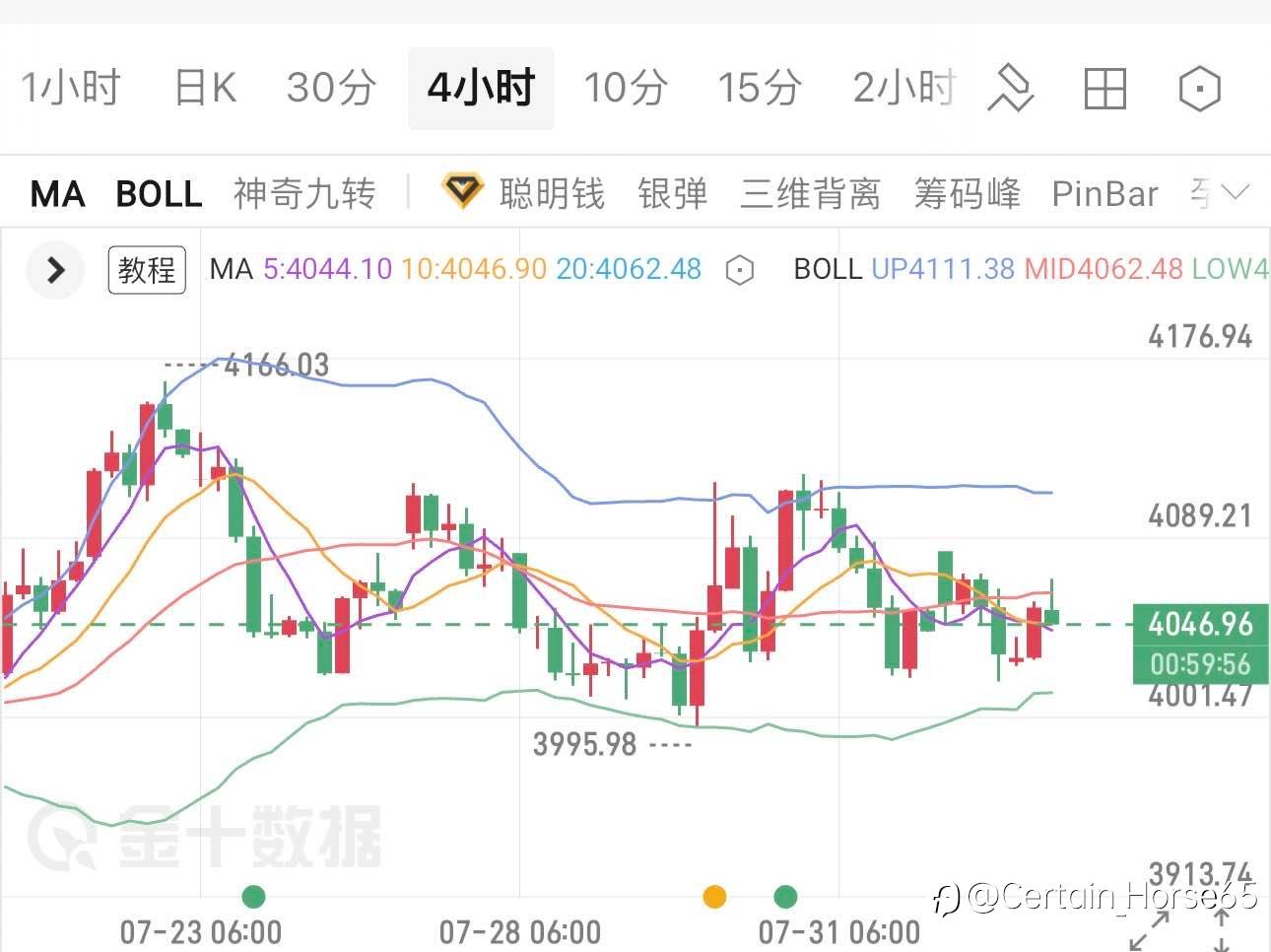Open the 教程 tutorial button
Screen dimensions: 1271x952
click(x=147, y=269)
